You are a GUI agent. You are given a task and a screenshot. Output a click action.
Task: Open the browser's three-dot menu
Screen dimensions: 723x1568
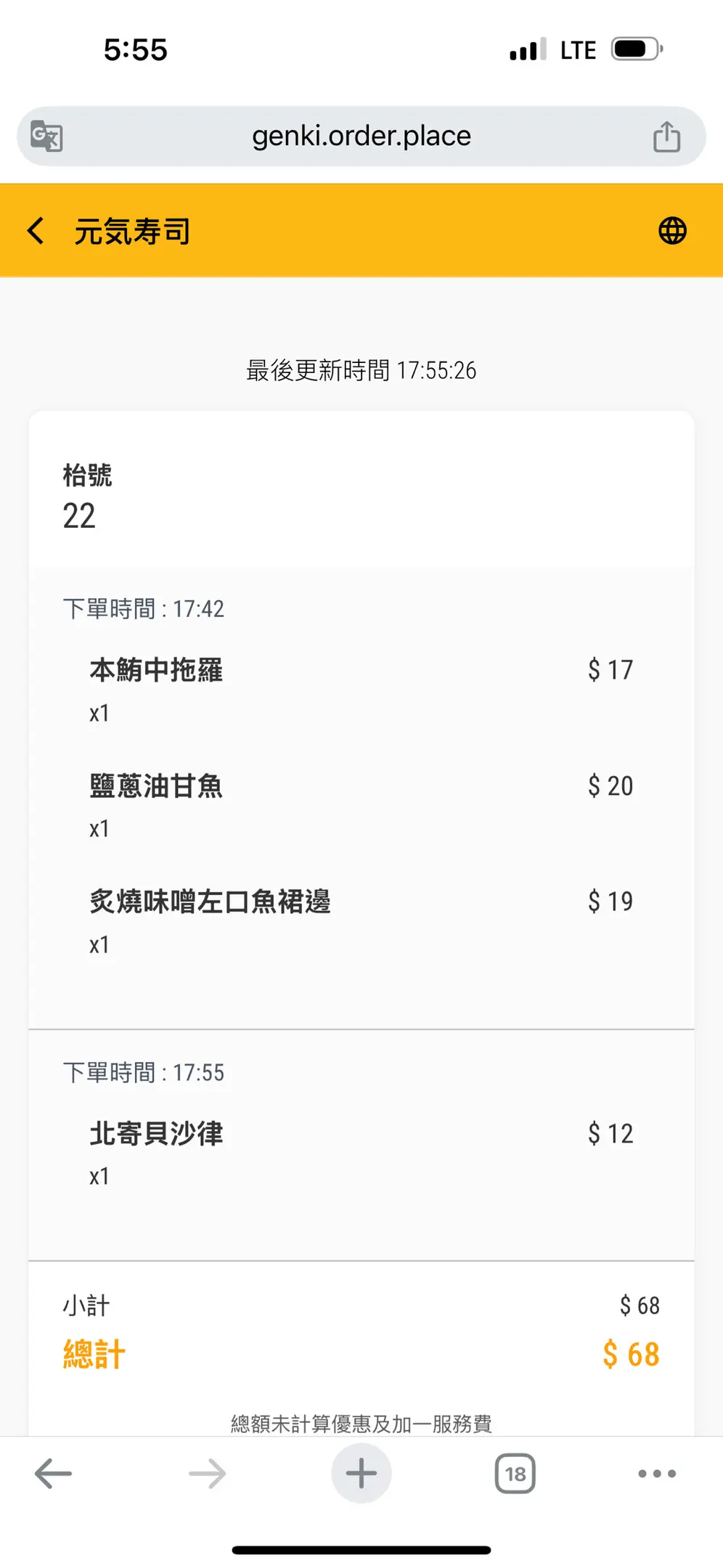coord(656,1474)
